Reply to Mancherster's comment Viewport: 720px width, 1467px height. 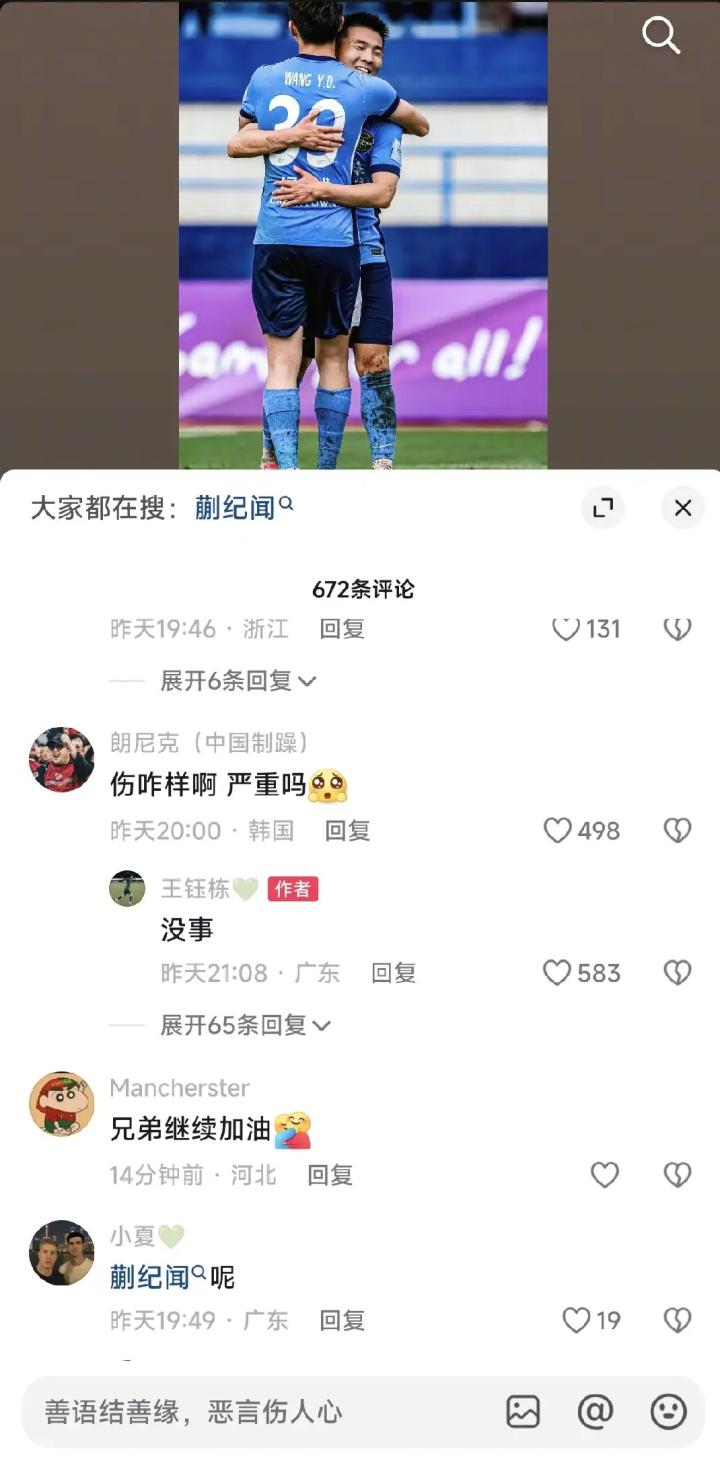point(330,1175)
